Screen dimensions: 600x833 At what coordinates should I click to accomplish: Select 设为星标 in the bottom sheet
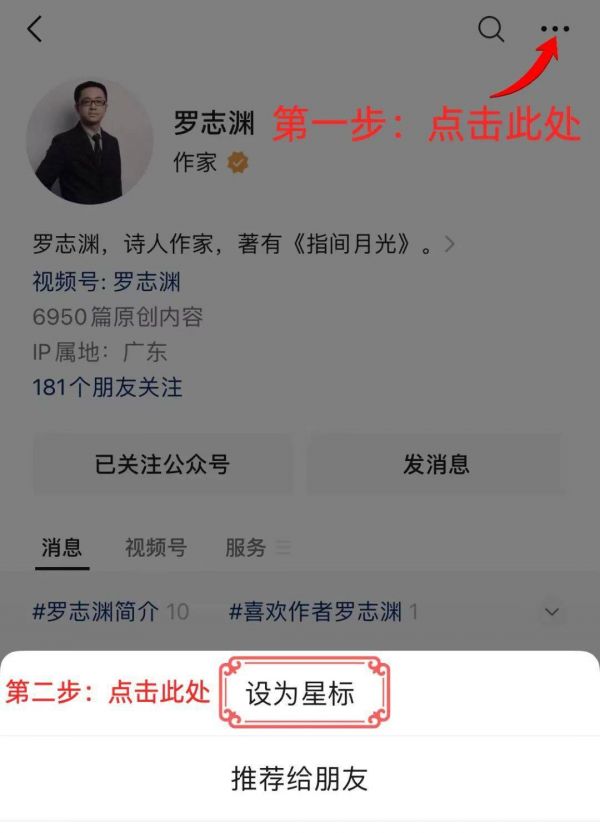pos(301,693)
